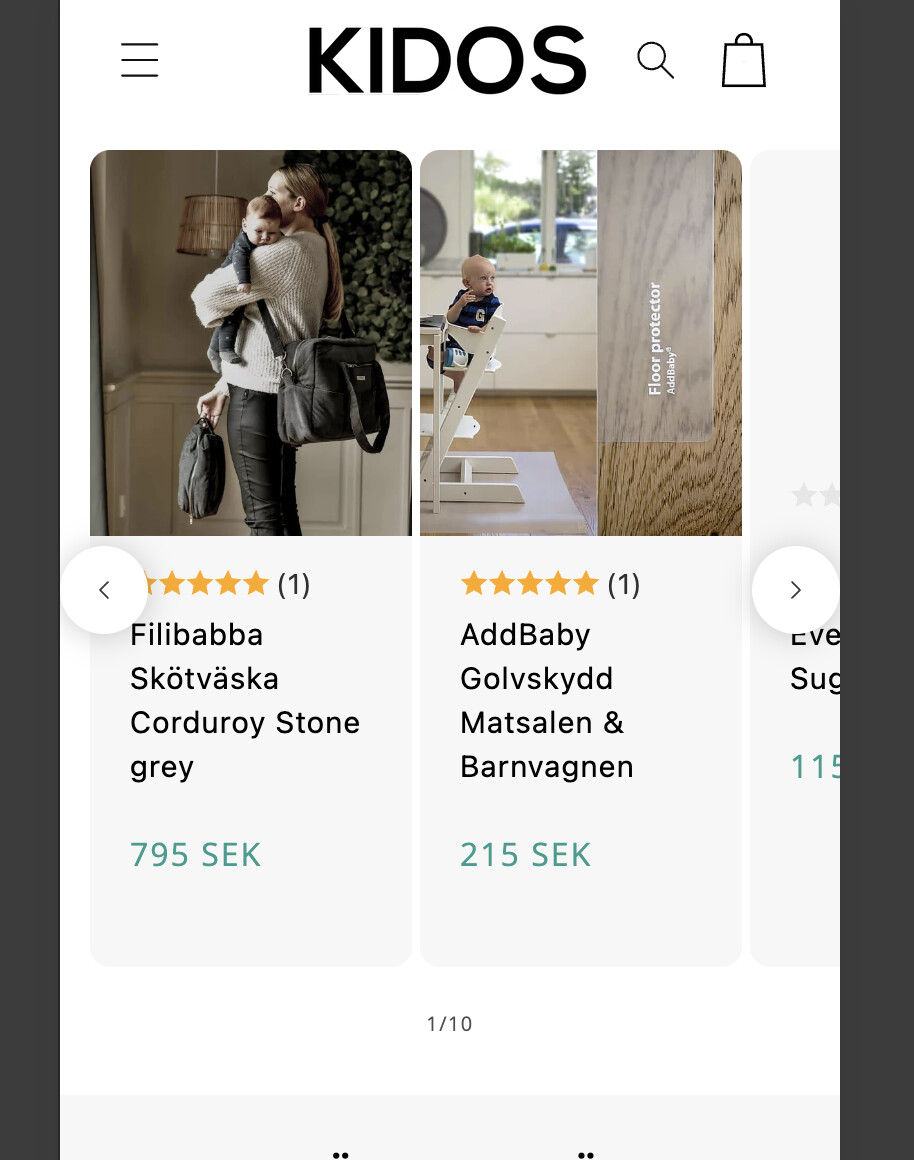The image size is (914, 1160).
Task: Go to the KIDOS home page
Action: [447, 61]
